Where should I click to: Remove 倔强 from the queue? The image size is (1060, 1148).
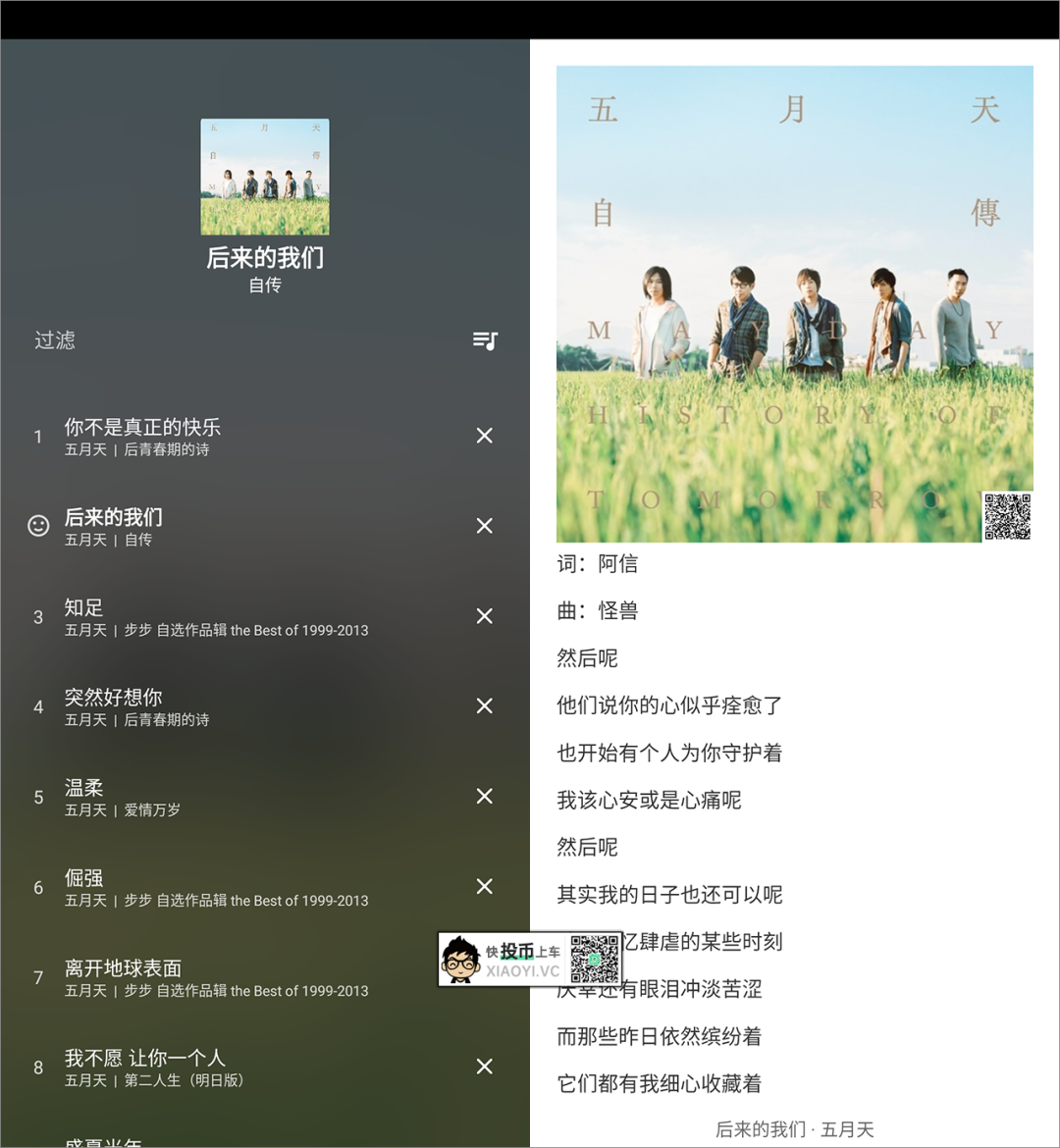click(x=484, y=886)
